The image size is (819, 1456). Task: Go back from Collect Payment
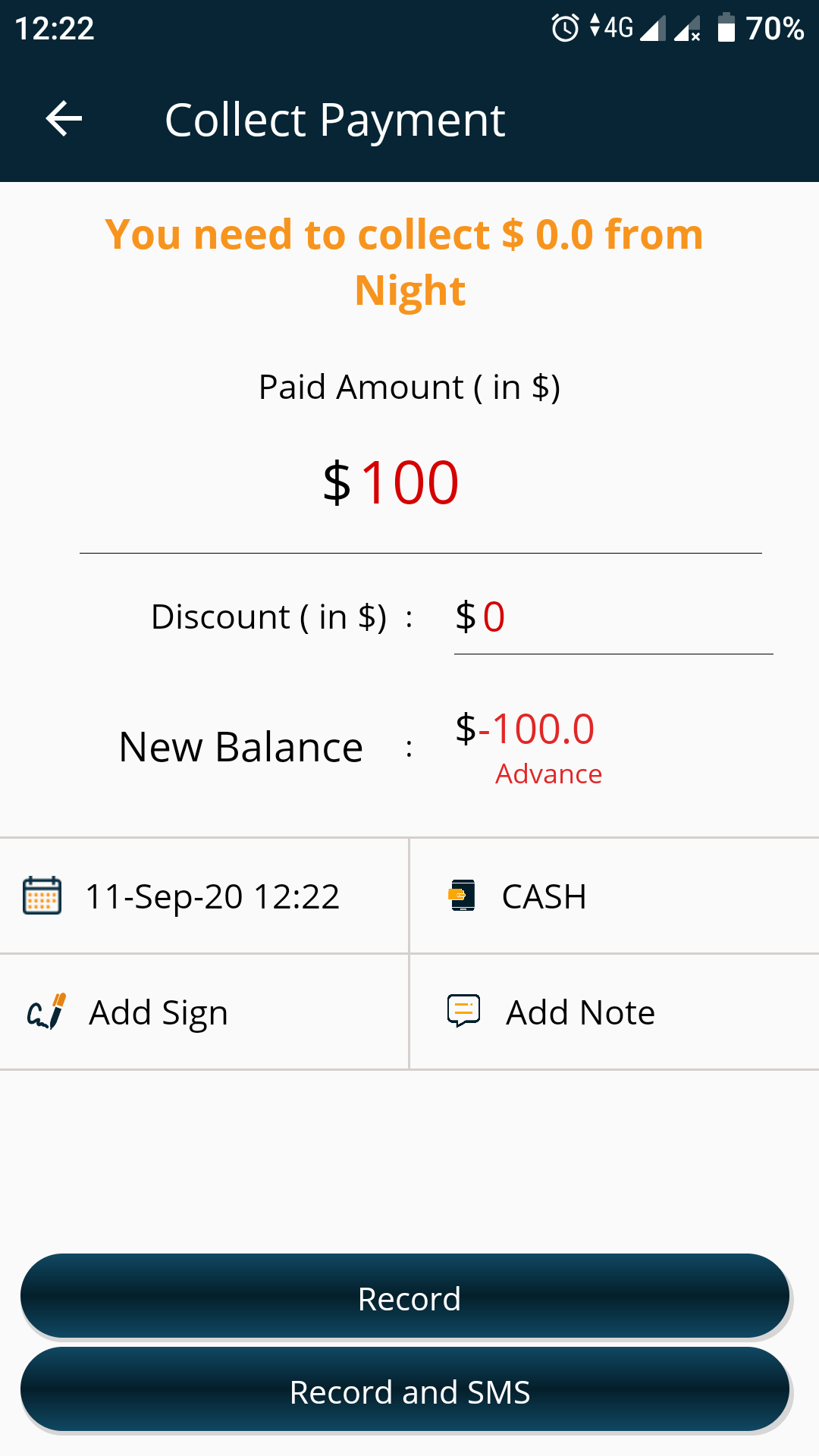click(64, 119)
